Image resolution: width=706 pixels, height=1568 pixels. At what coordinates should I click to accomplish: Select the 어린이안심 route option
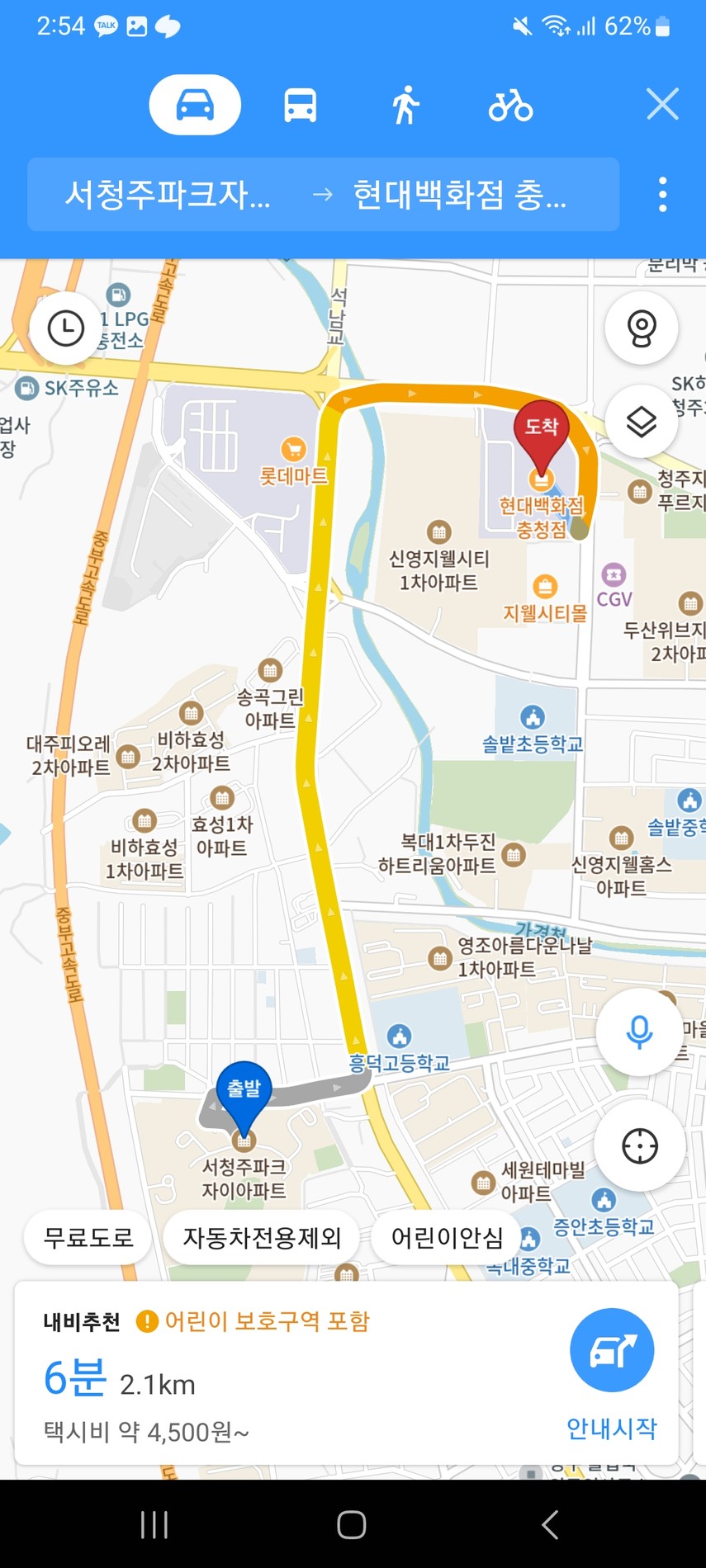click(x=447, y=1237)
